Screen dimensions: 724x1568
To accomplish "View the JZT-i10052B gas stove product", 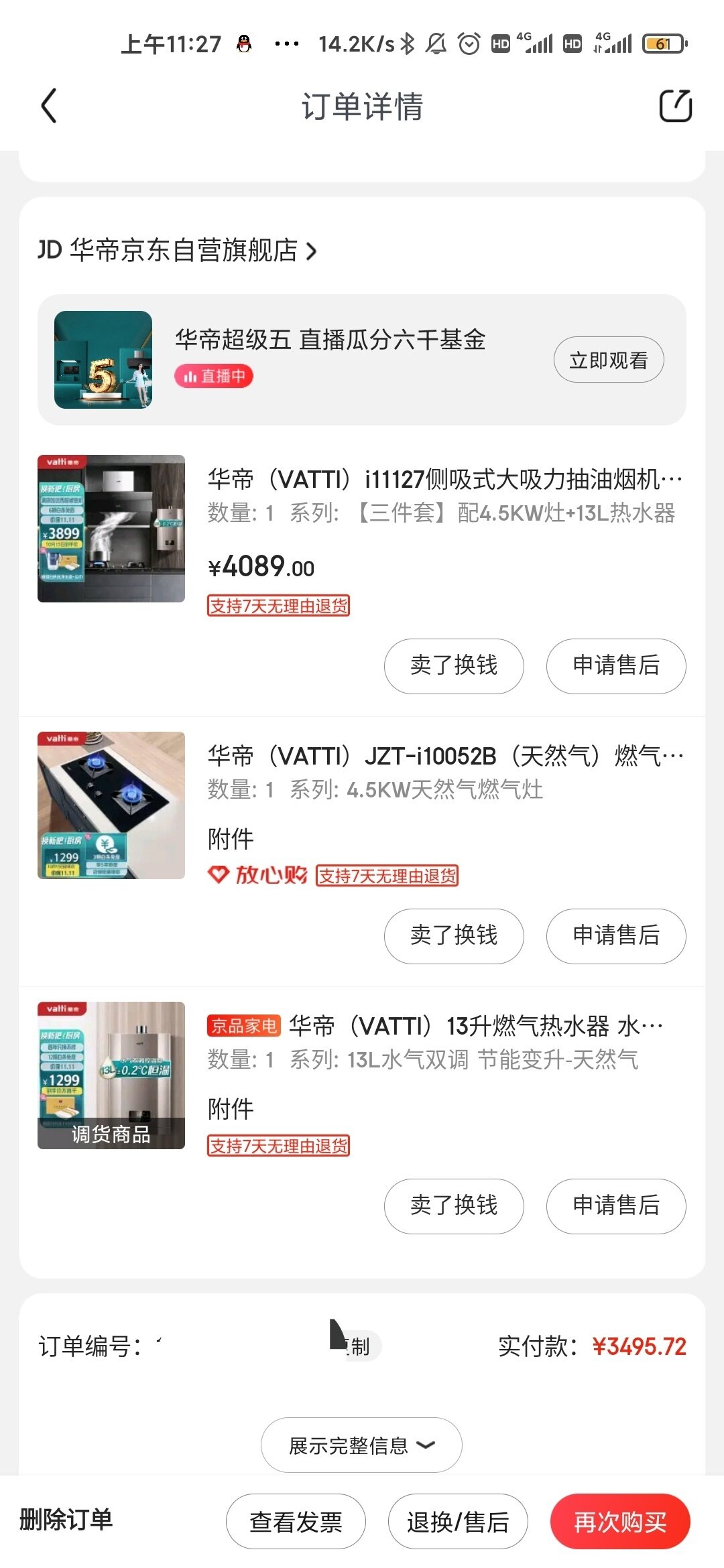I will click(444, 757).
